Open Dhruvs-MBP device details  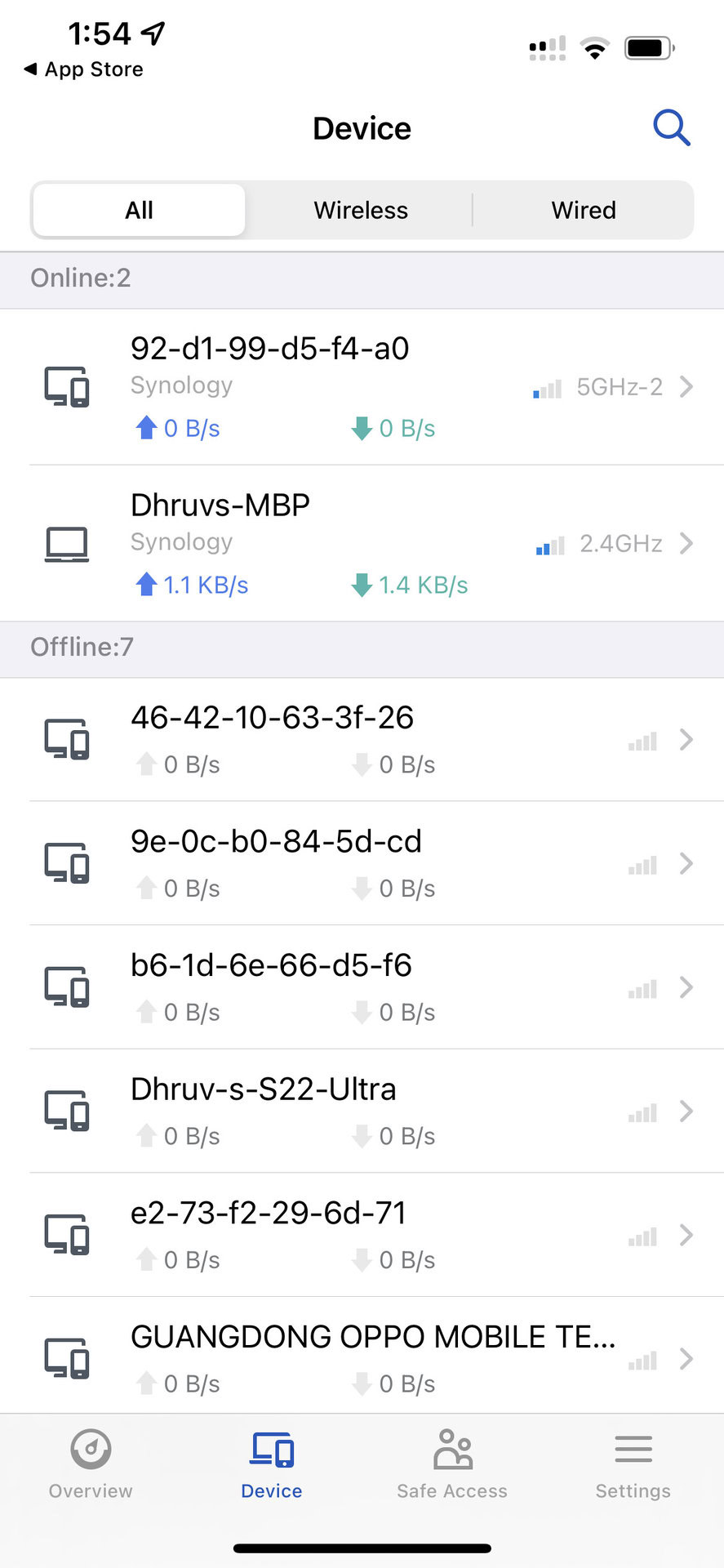tap(362, 543)
